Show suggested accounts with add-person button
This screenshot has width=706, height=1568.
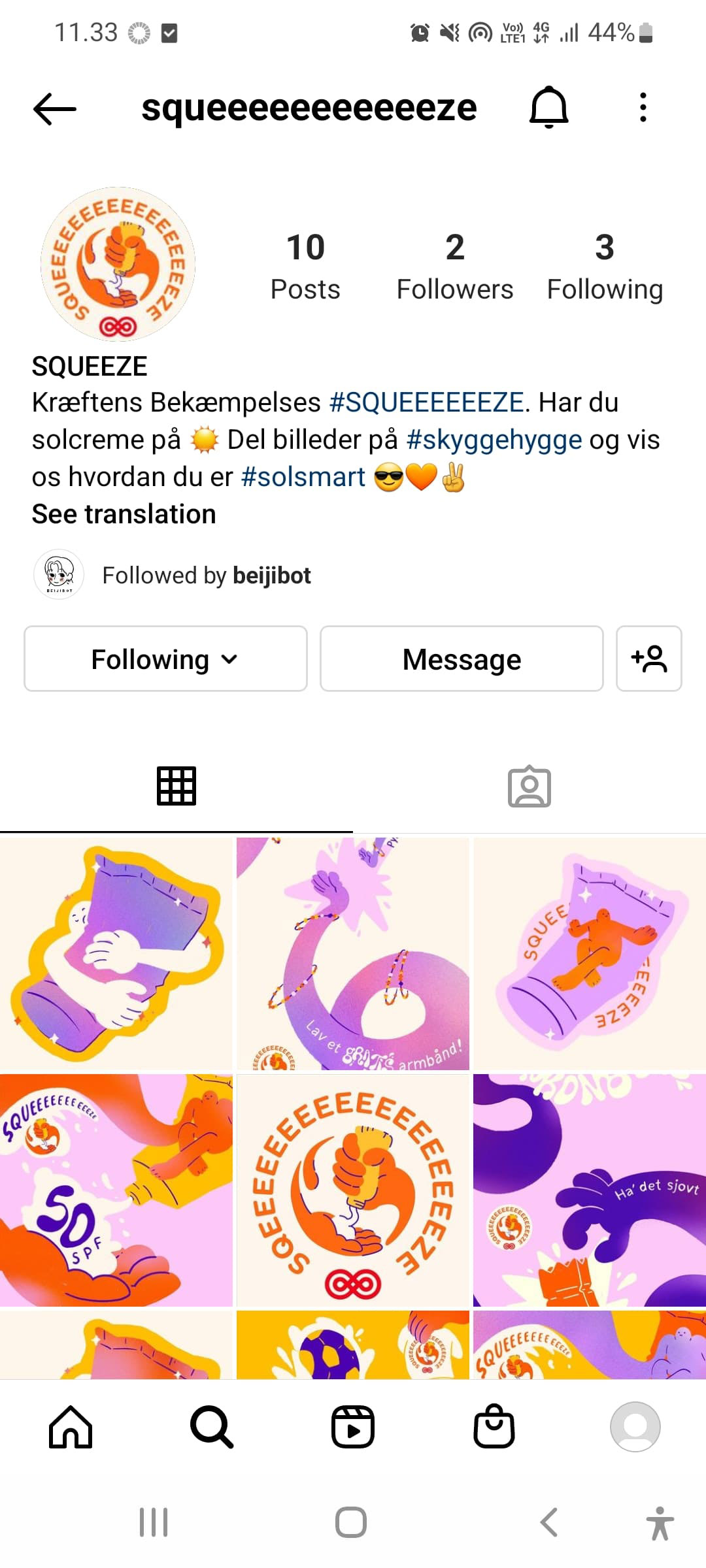pyautogui.click(x=648, y=659)
